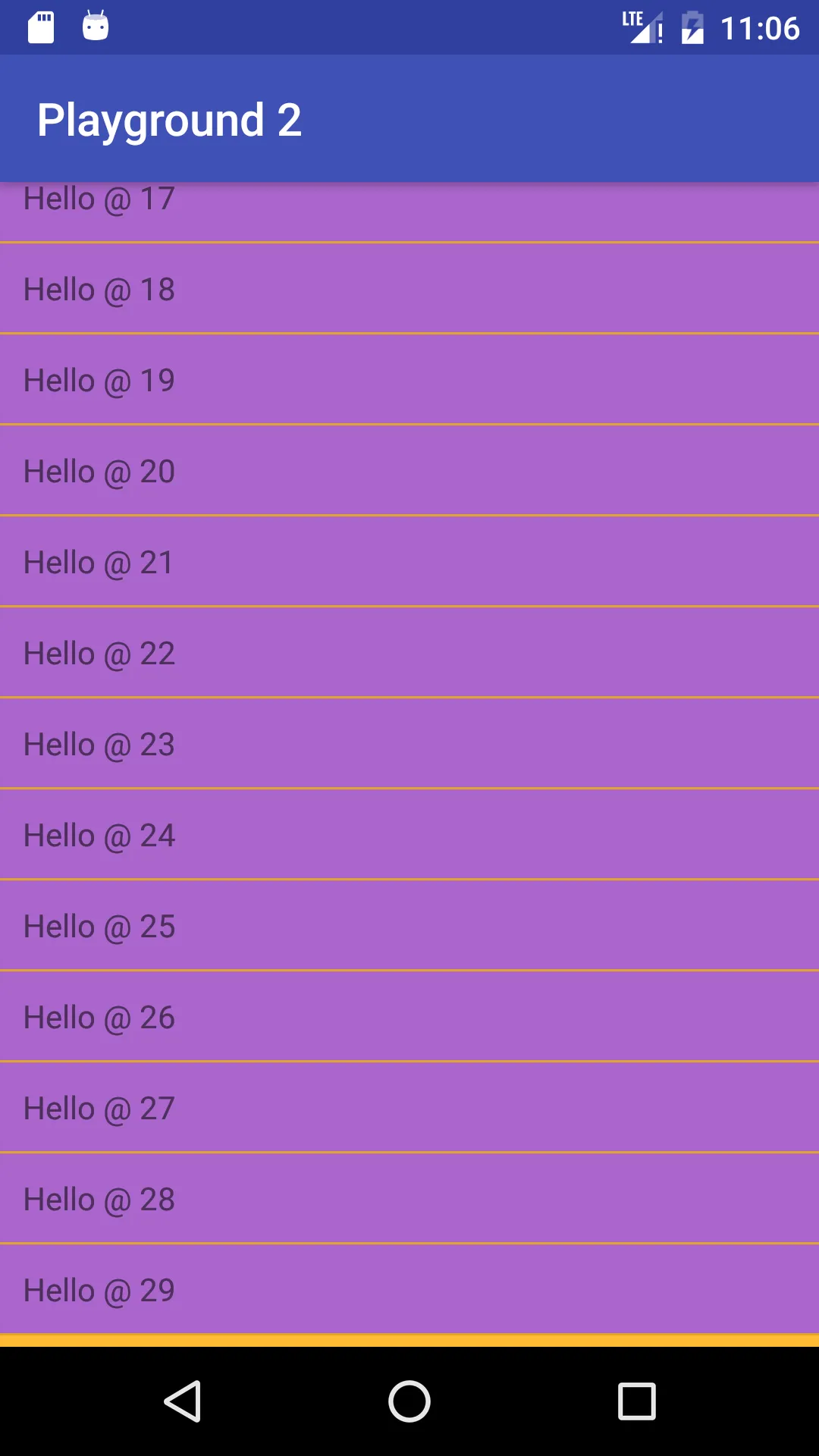This screenshot has height=1456, width=819.
Task: Select Hello @ 27 from the list
Action: [409, 1108]
